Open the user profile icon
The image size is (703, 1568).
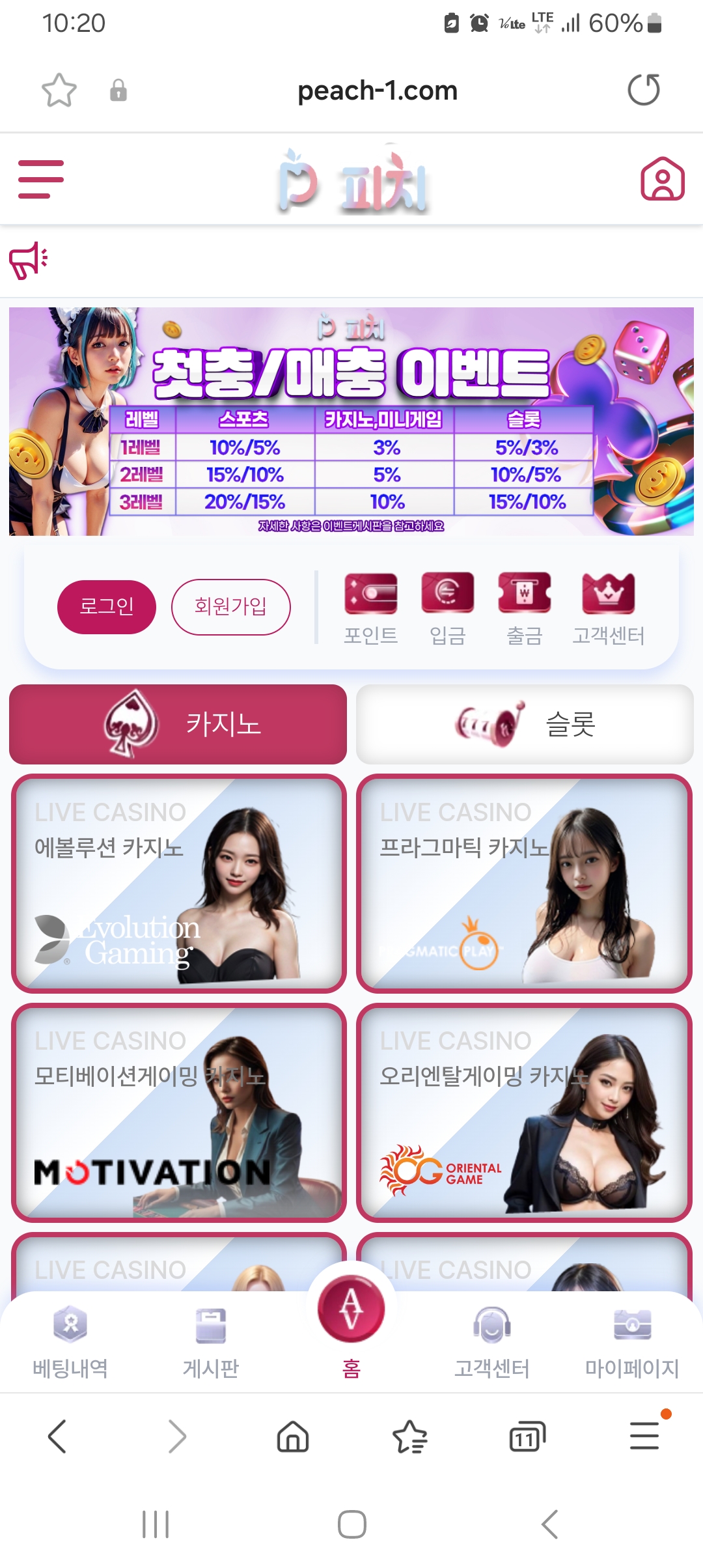pos(662,179)
